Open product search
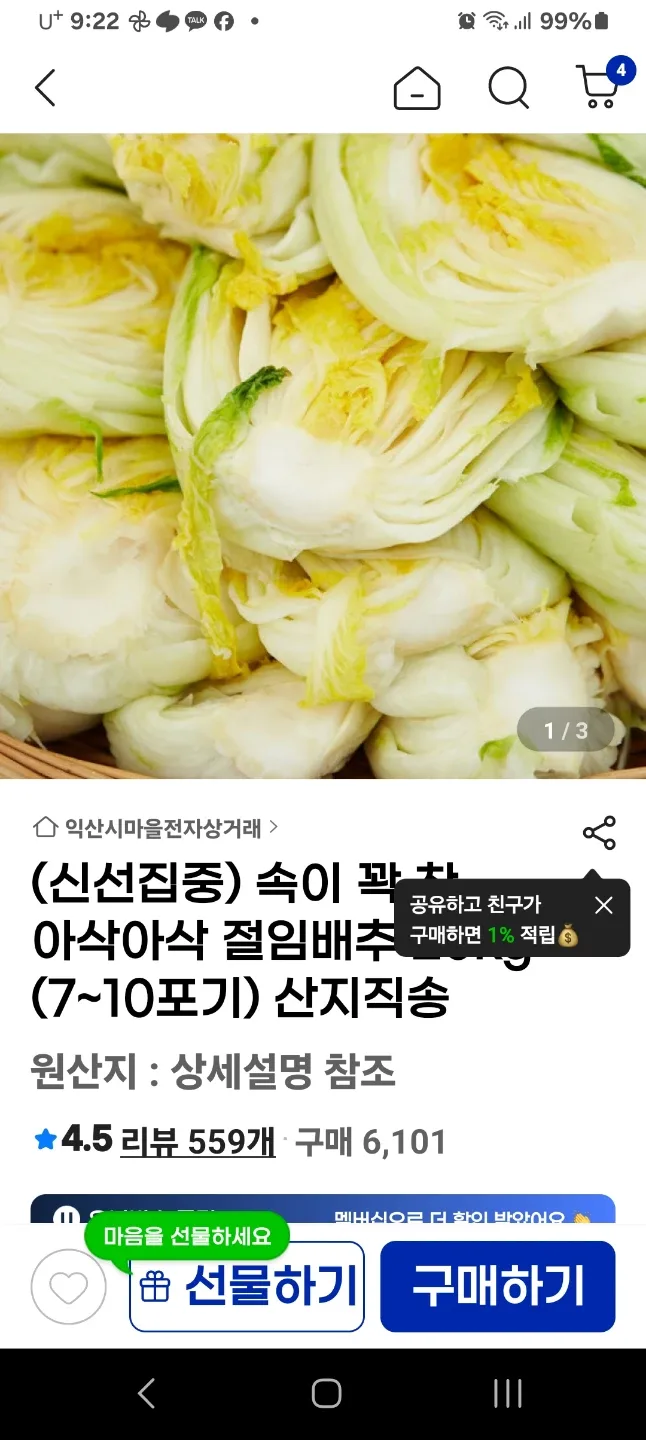This screenshot has height=1440, width=646. [x=508, y=89]
